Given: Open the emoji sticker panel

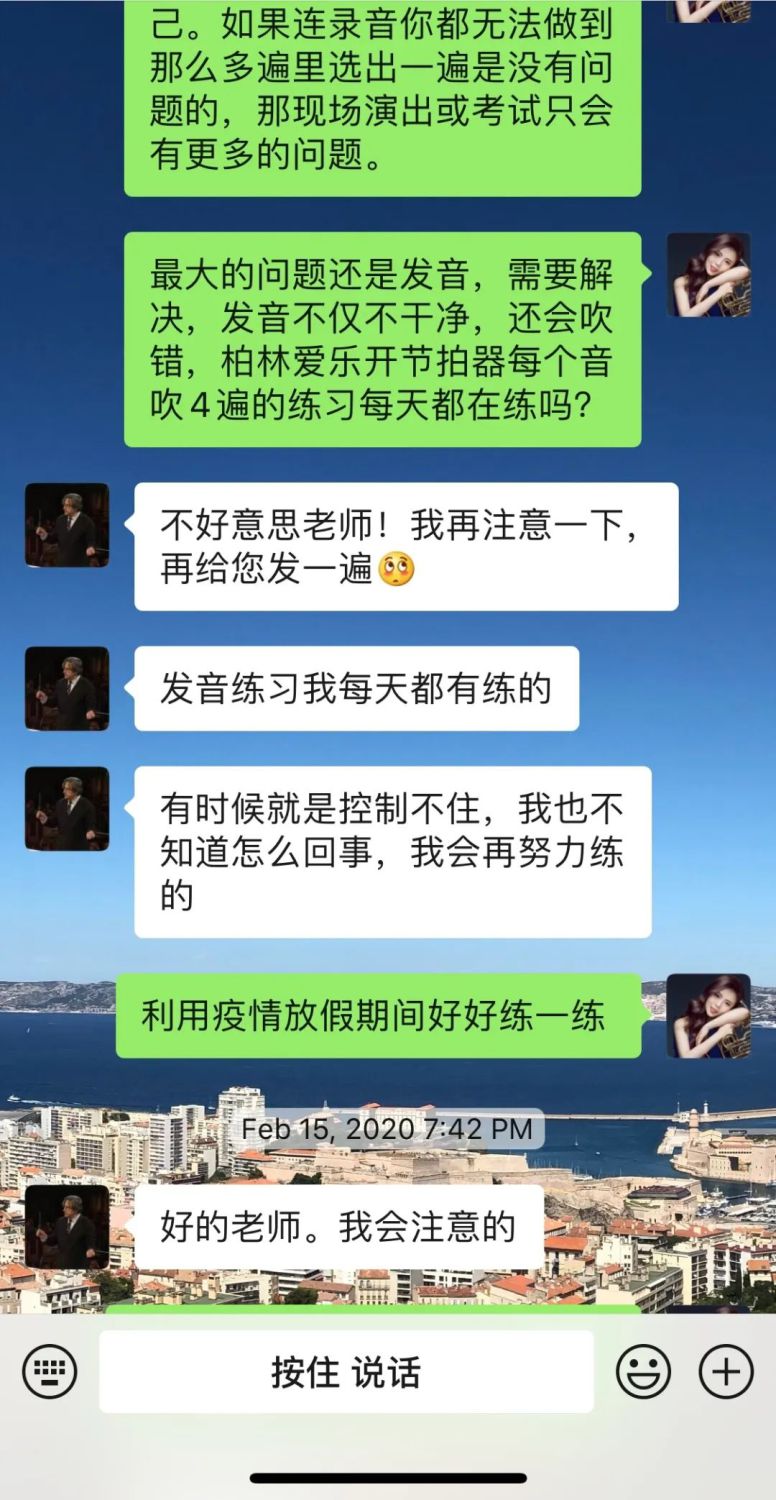Looking at the screenshot, I should (x=643, y=1371).
